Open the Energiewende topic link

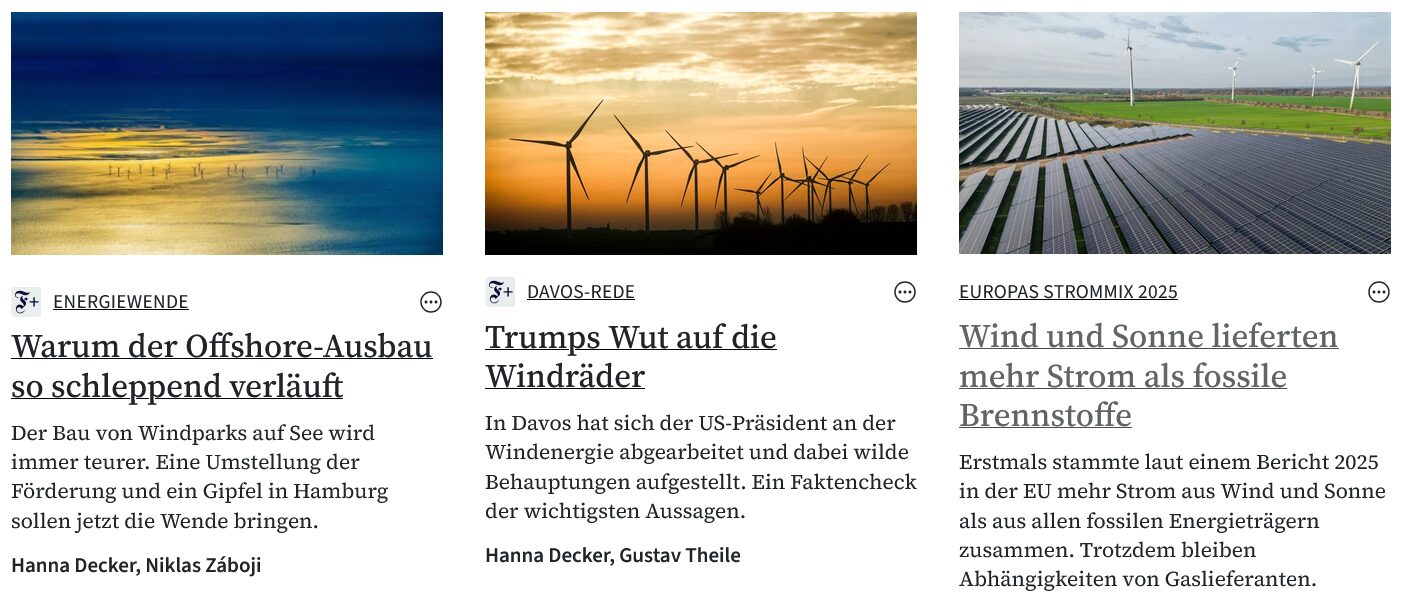coord(120,302)
